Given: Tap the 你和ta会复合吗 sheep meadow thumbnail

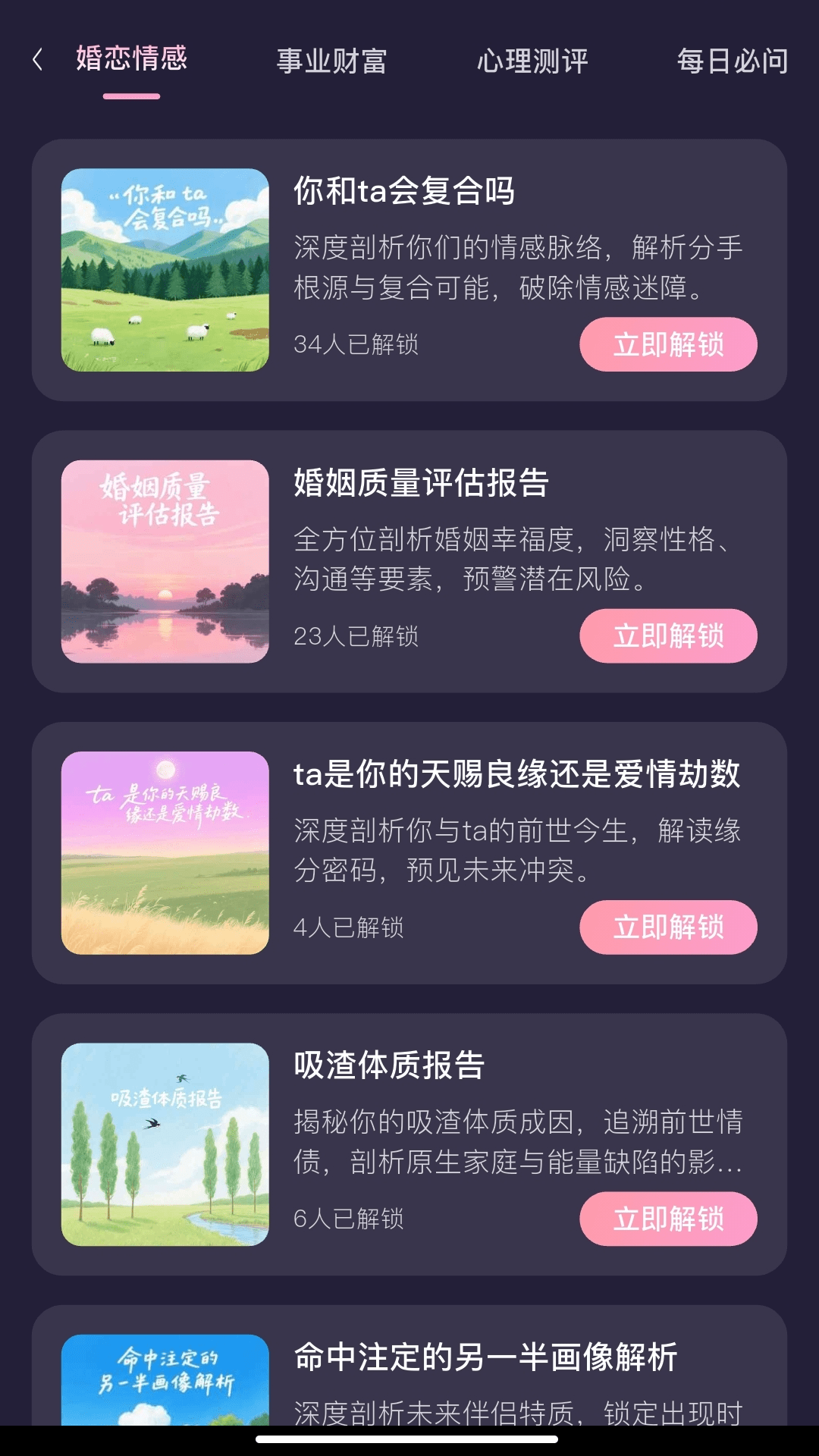Looking at the screenshot, I should pyautogui.click(x=165, y=270).
